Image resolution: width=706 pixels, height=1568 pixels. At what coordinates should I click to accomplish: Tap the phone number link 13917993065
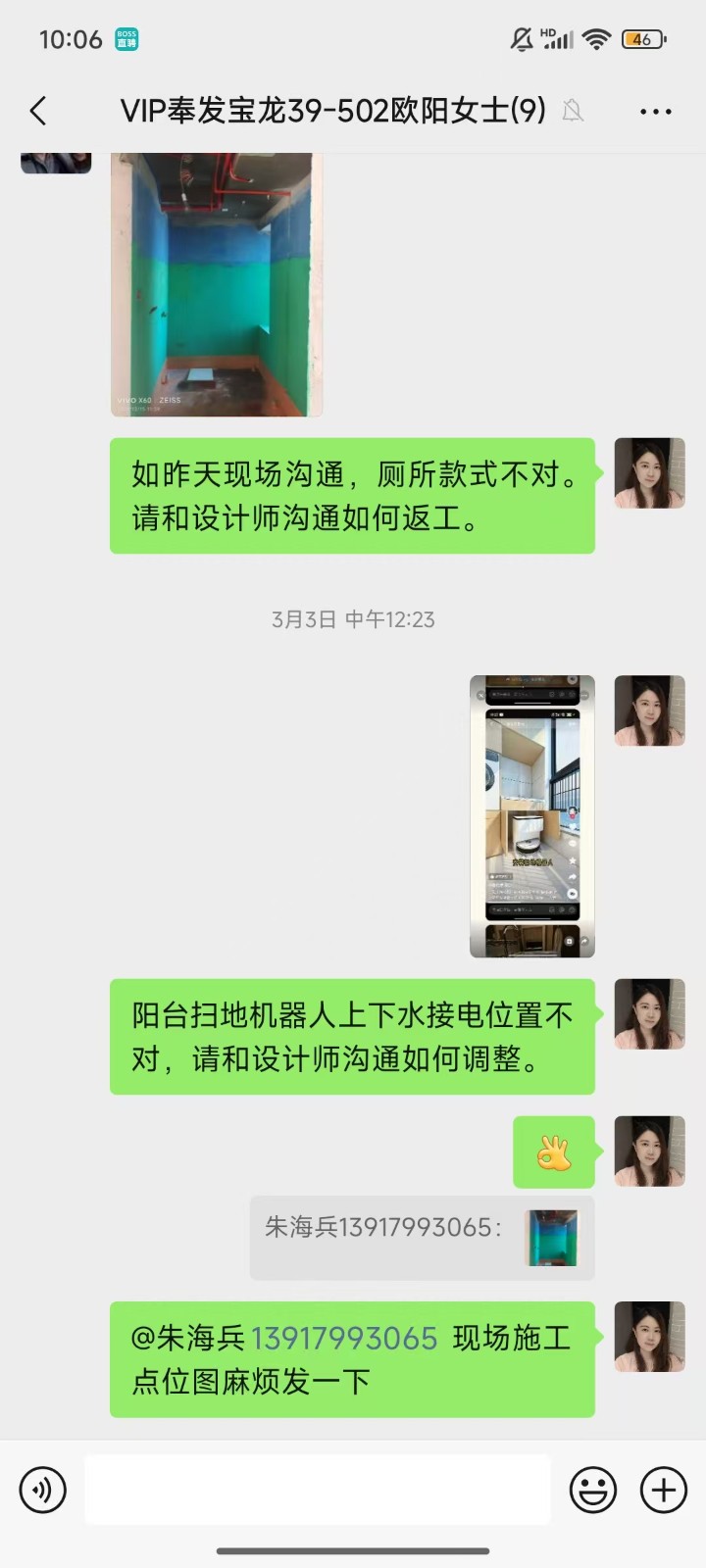click(x=344, y=1339)
